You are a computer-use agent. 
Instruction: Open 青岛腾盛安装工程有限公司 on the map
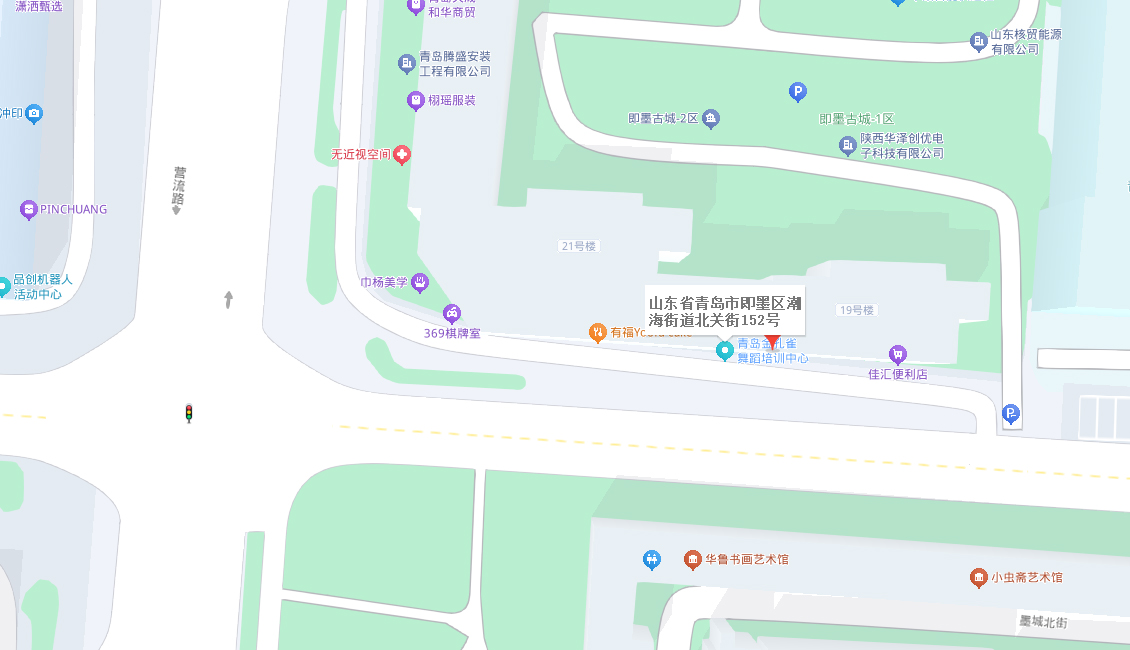(407, 64)
